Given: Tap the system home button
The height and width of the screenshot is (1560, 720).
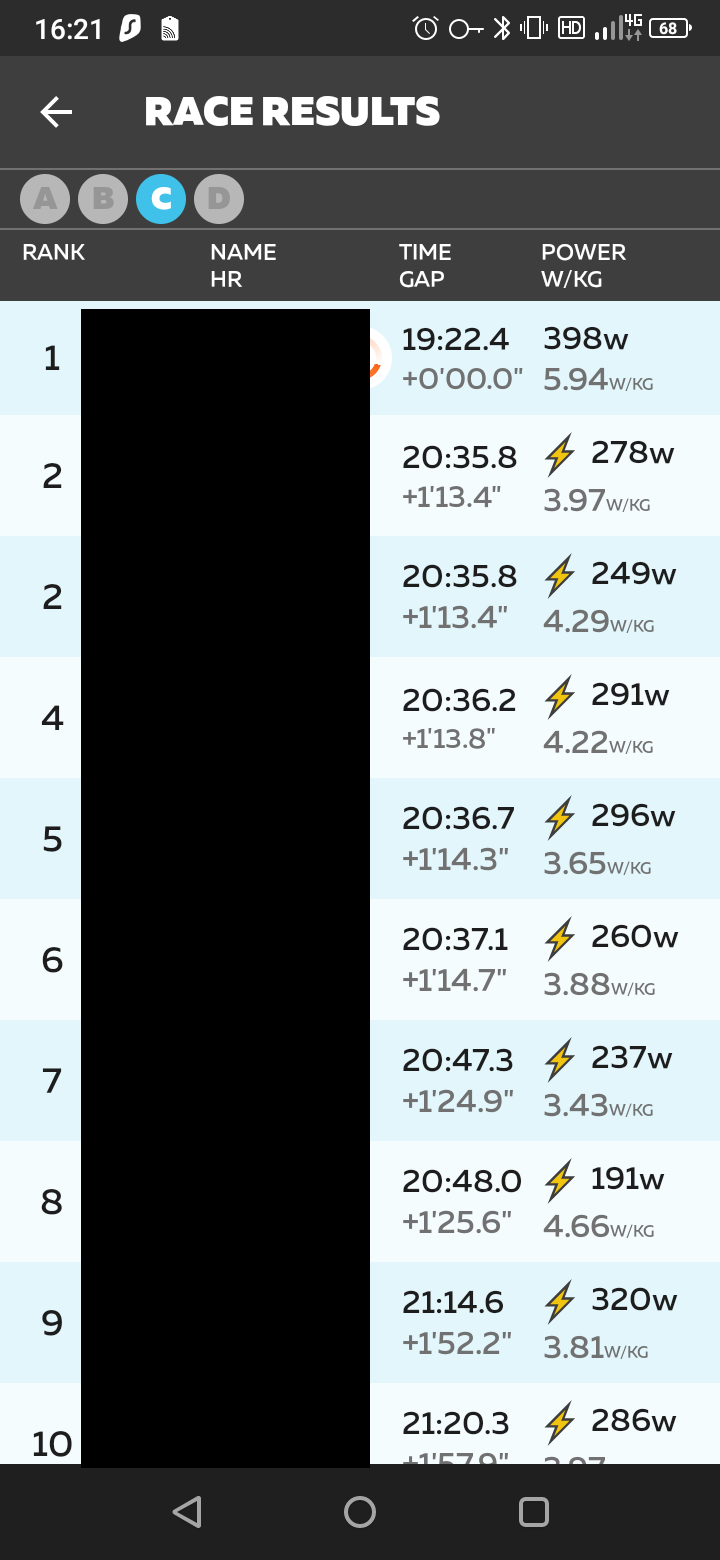Looking at the screenshot, I should click(x=360, y=1512).
